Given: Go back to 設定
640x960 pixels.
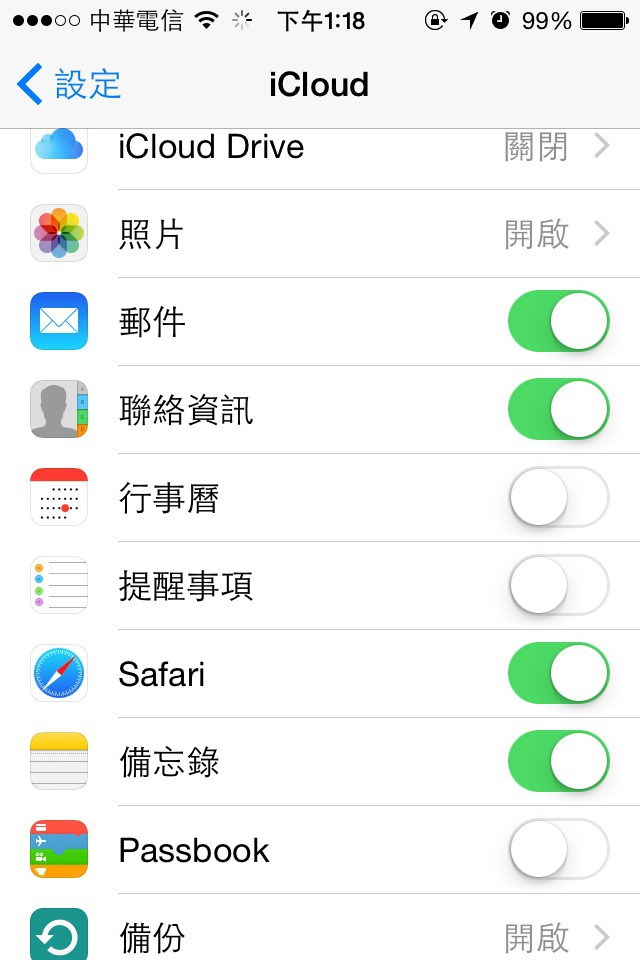Looking at the screenshot, I should pyautogui.click(x=68, y=85).
